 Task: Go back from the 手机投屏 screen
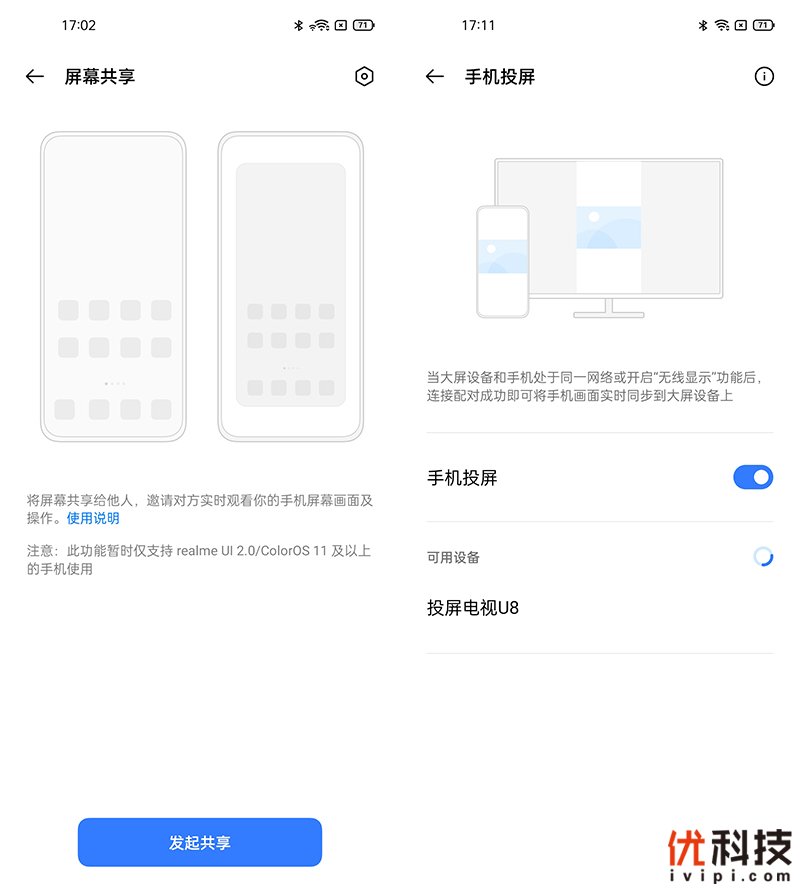click(x=434, y=77)
